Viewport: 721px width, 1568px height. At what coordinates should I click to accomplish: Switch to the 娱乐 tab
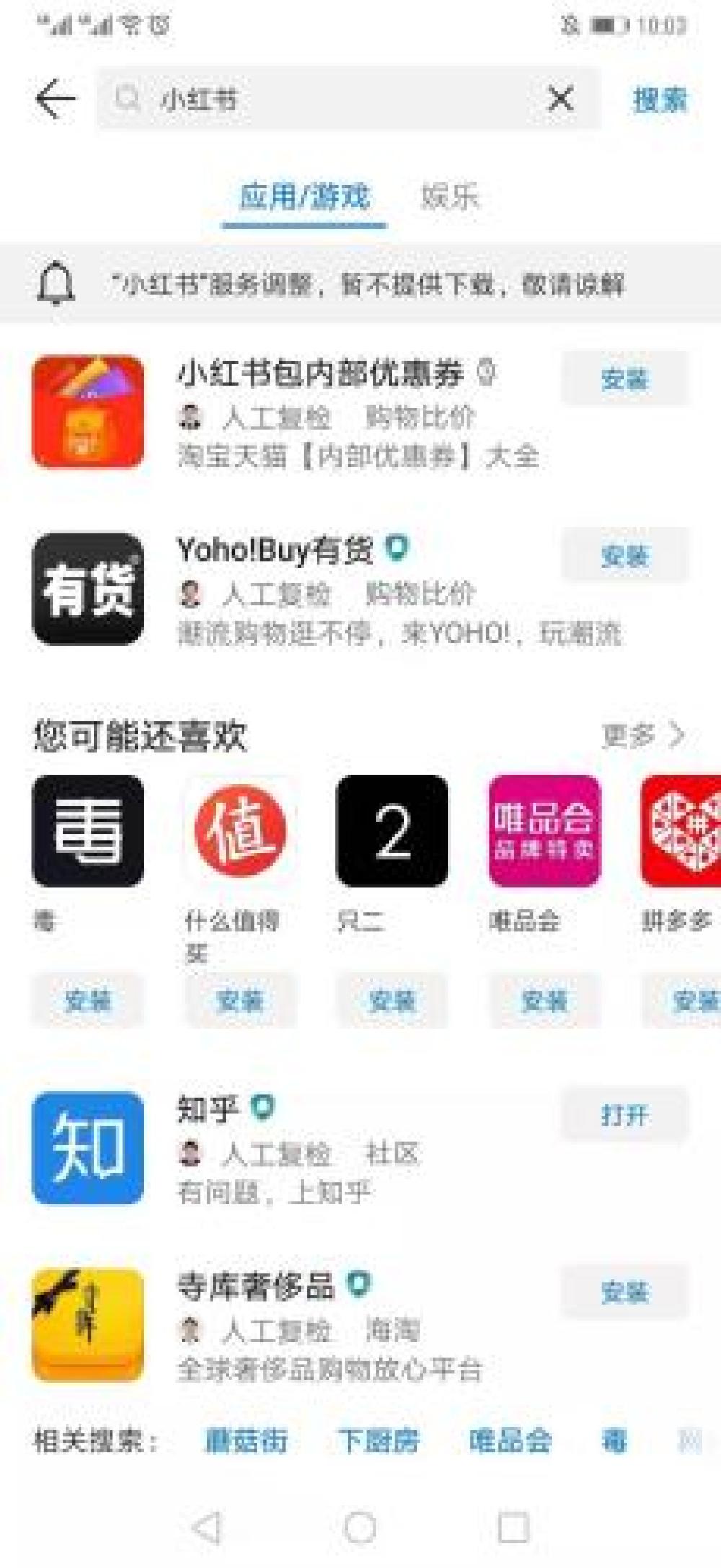coord(450,196)
